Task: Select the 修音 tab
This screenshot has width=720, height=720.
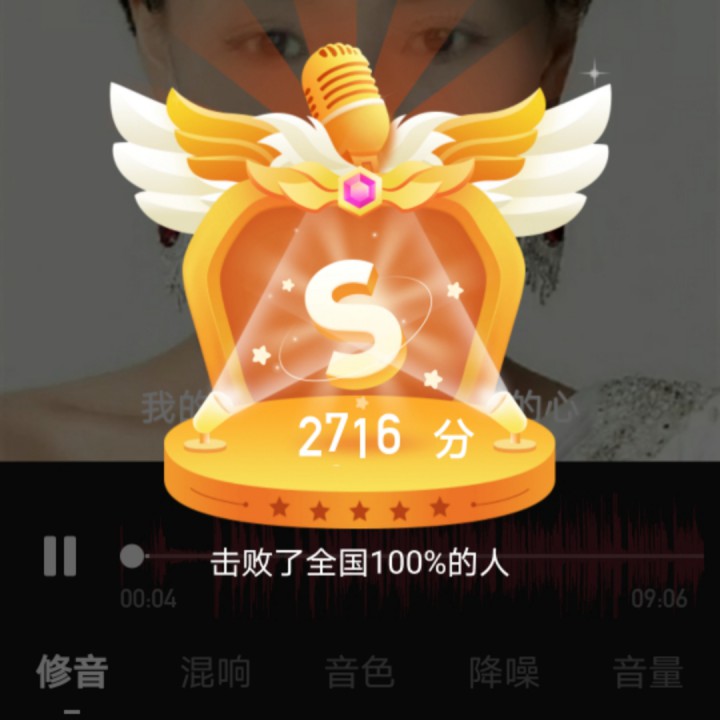Action: (72, 672)
